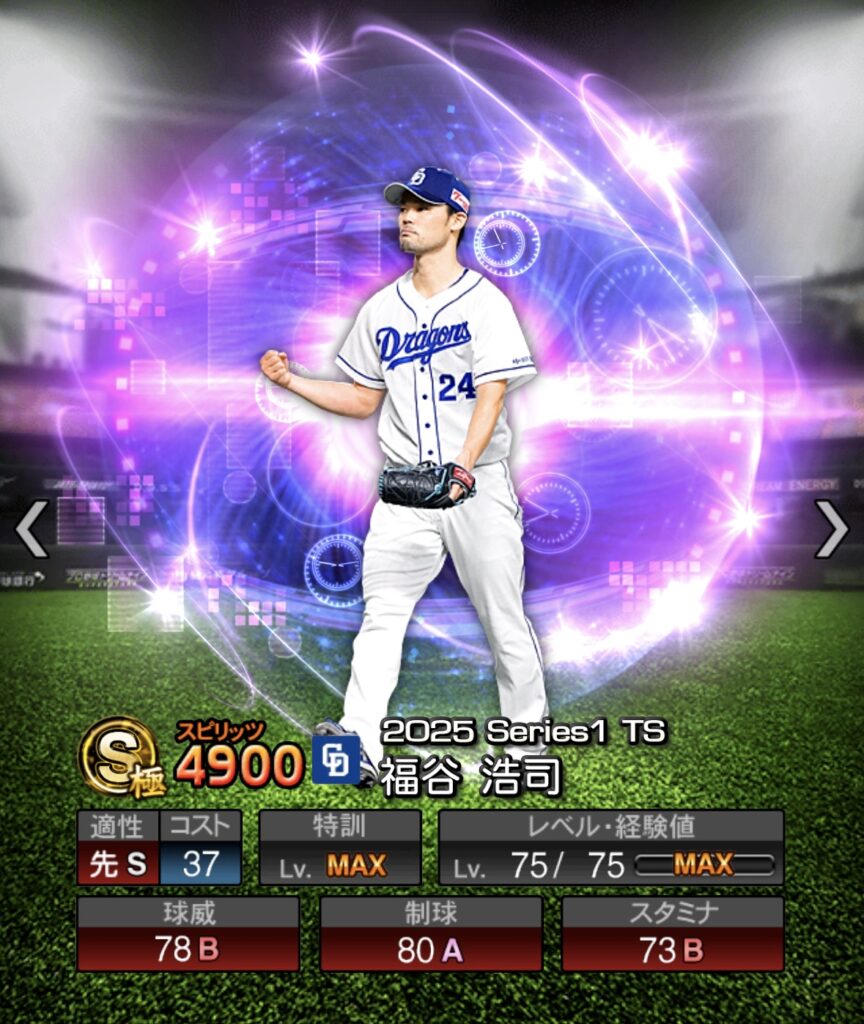This screenshot has height=1024, width=864.
Task: Show the next player card
Action: 831,528
